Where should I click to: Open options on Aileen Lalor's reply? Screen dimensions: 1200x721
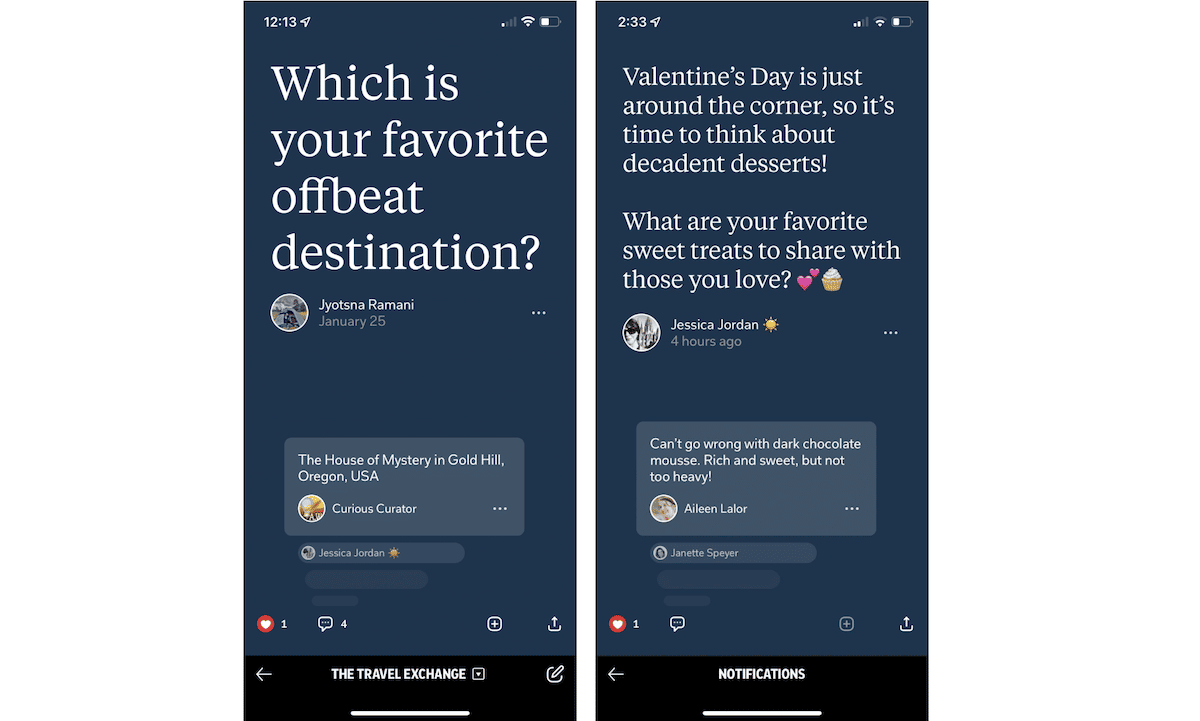[x=852, y=509]
